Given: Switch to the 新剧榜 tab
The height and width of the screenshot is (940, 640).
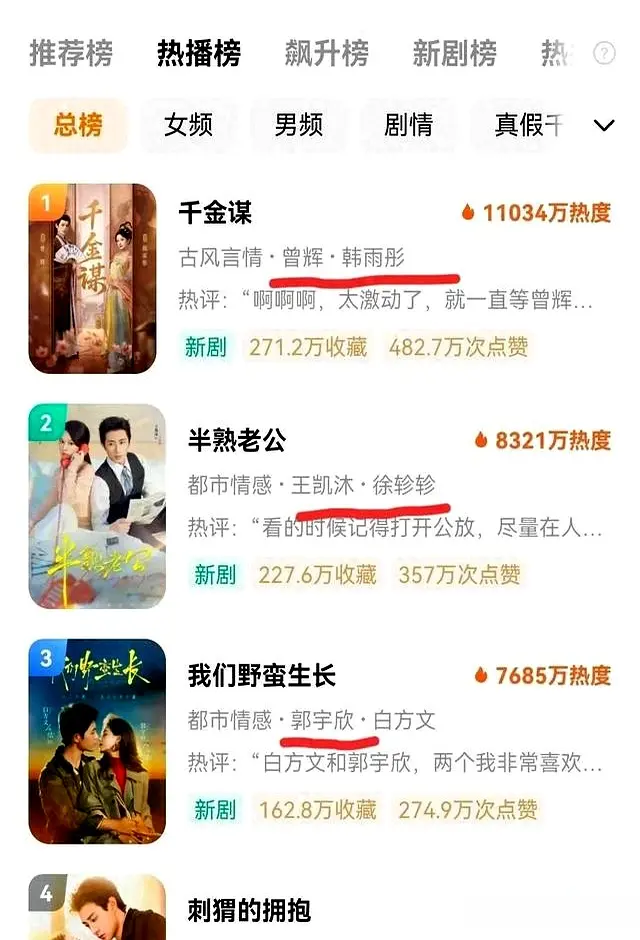Looking at the screenshot, I should click(x=454, y=53).
